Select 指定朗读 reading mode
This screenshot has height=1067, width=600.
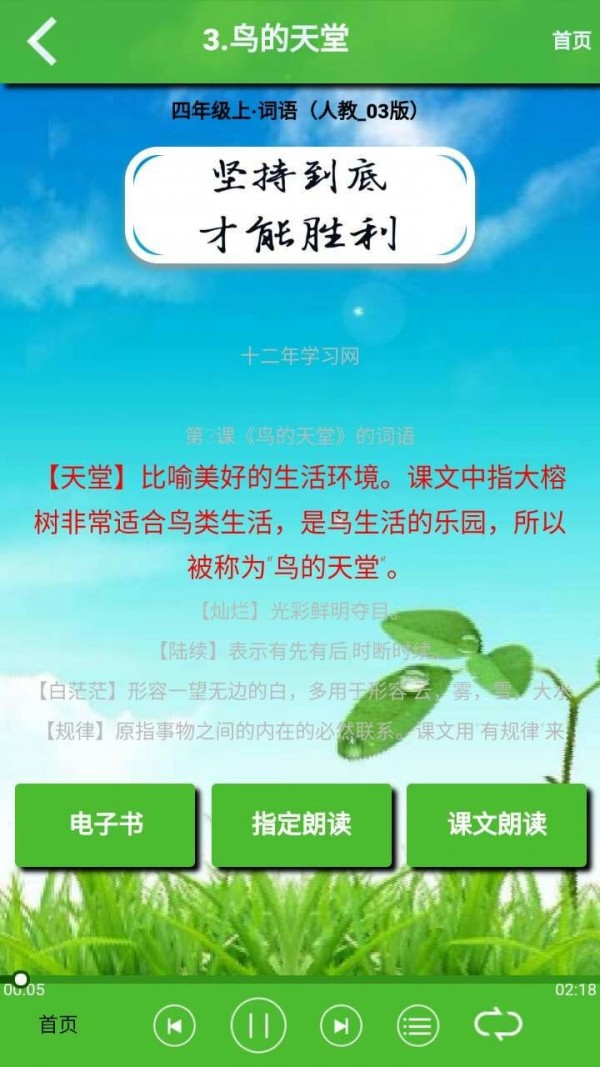tap(301, 824)
